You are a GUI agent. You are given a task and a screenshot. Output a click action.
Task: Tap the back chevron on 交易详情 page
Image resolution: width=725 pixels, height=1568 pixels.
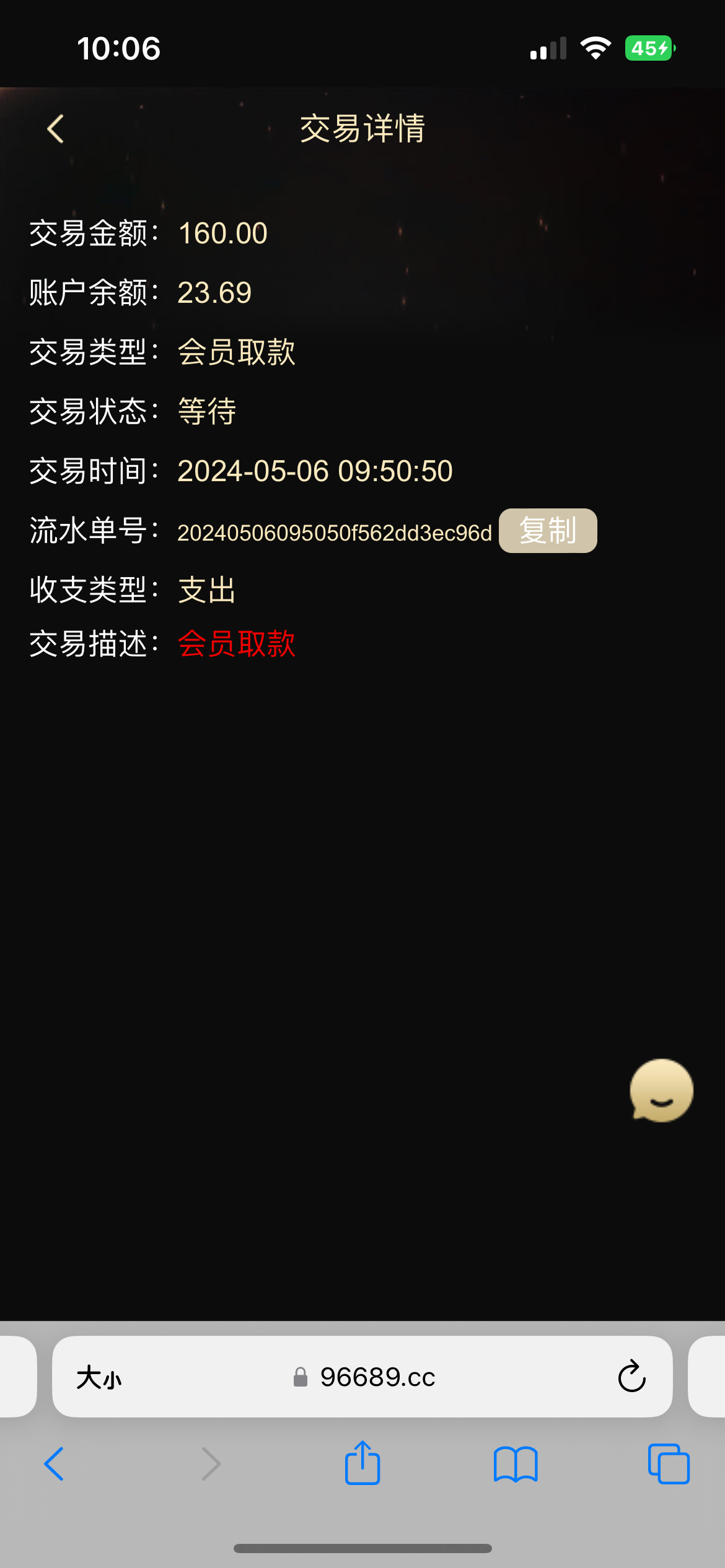coord(55,129)
